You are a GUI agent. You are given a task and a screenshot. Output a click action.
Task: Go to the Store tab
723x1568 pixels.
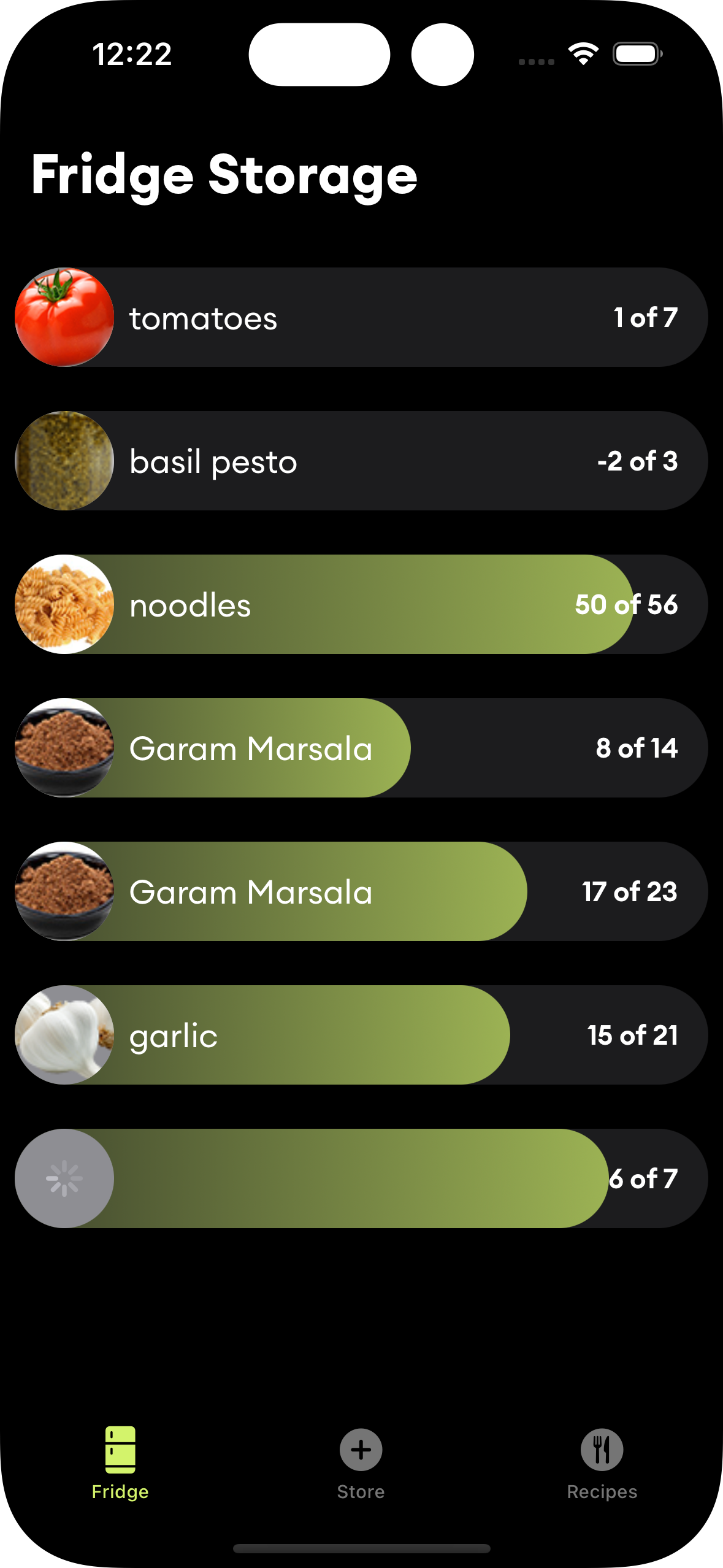tap(361, 1462)
